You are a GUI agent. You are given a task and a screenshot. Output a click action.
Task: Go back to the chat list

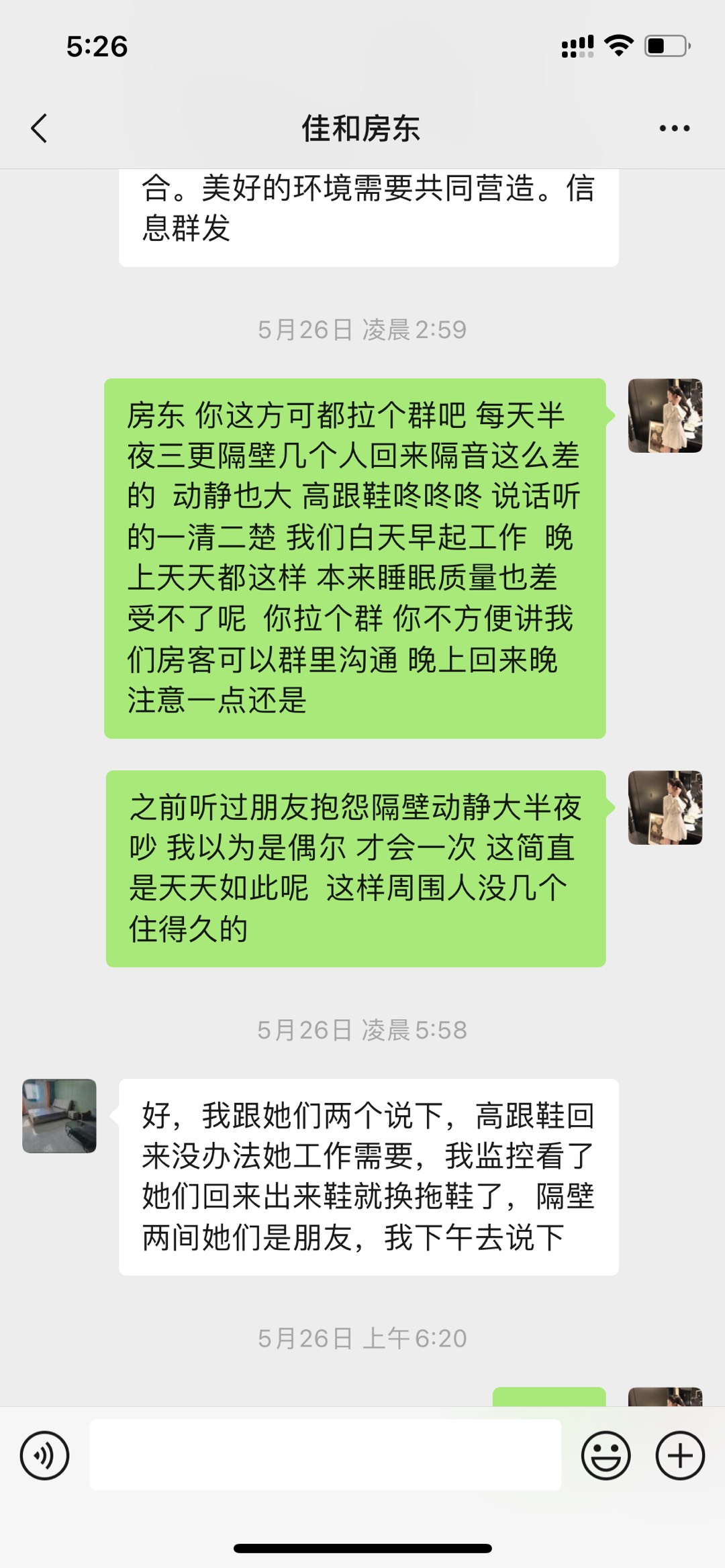pos(39,128)
